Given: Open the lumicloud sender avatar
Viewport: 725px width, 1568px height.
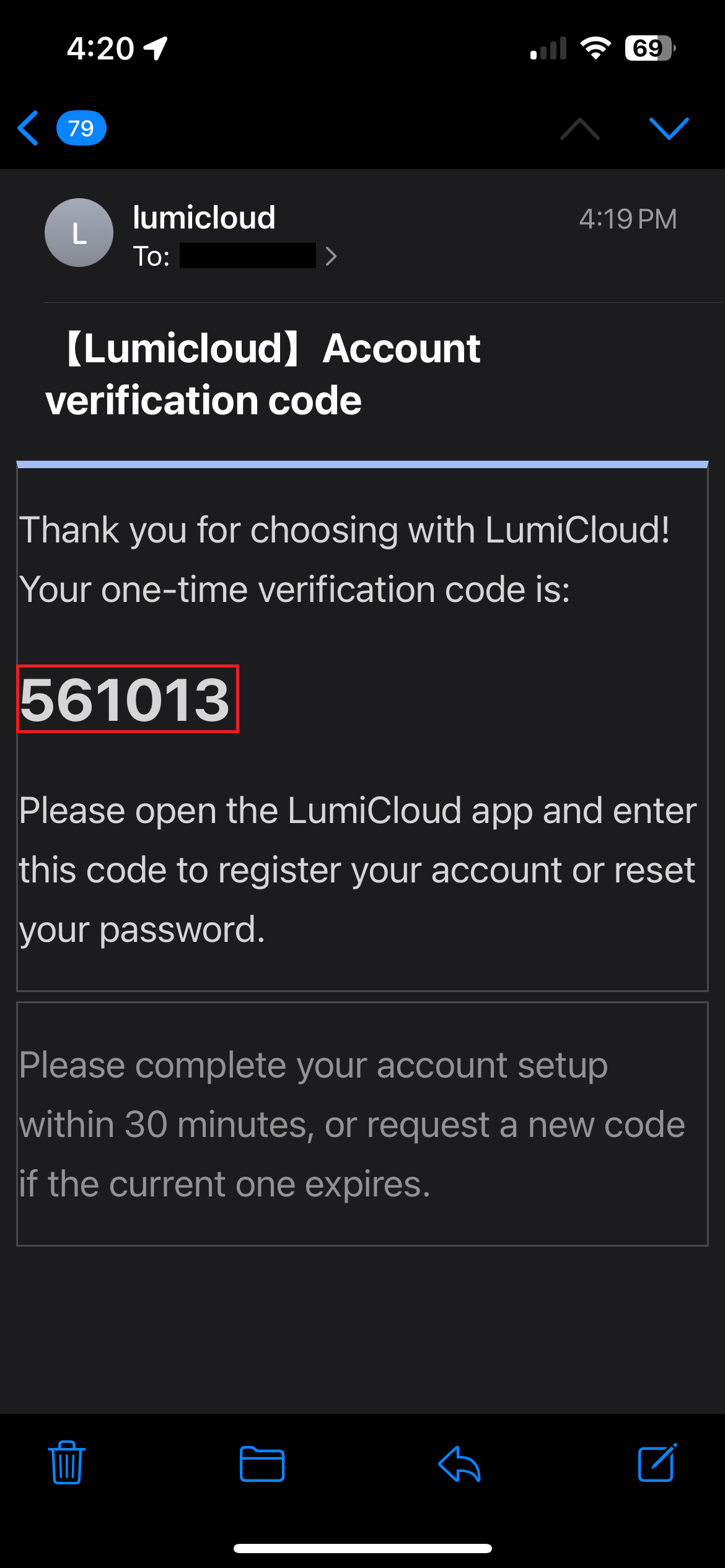Looking at the screenshot, I should (79, 233).
